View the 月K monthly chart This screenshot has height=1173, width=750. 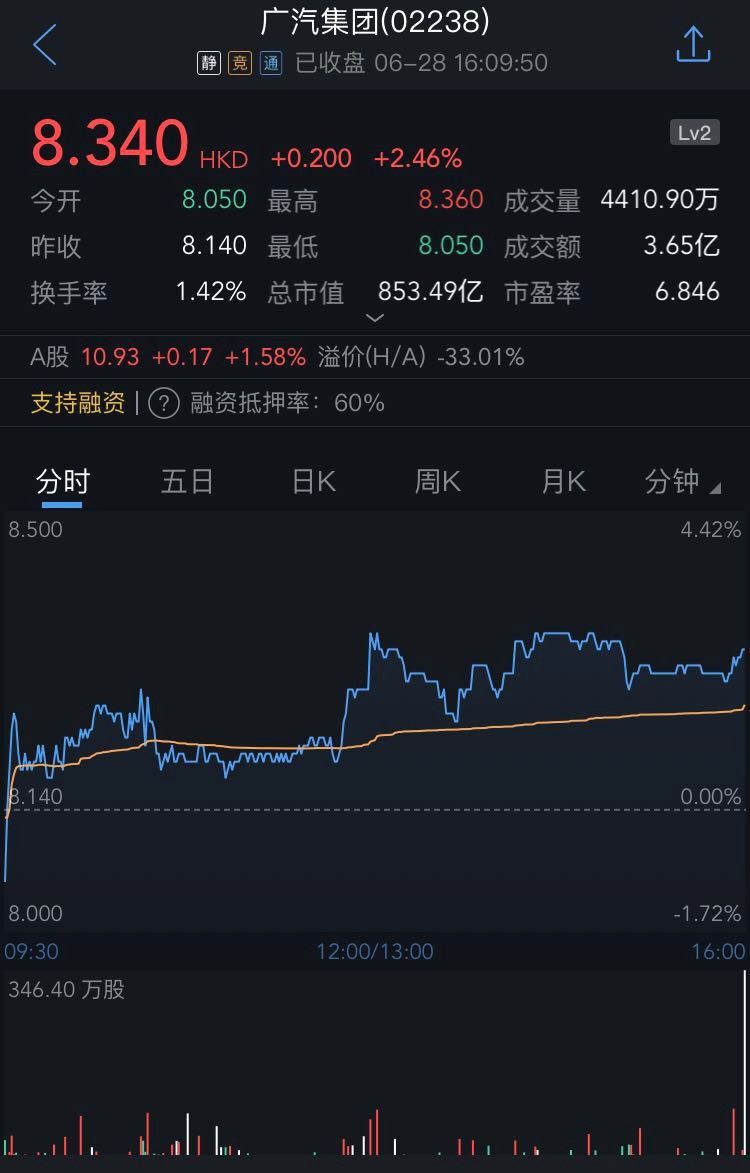[562, 481]
